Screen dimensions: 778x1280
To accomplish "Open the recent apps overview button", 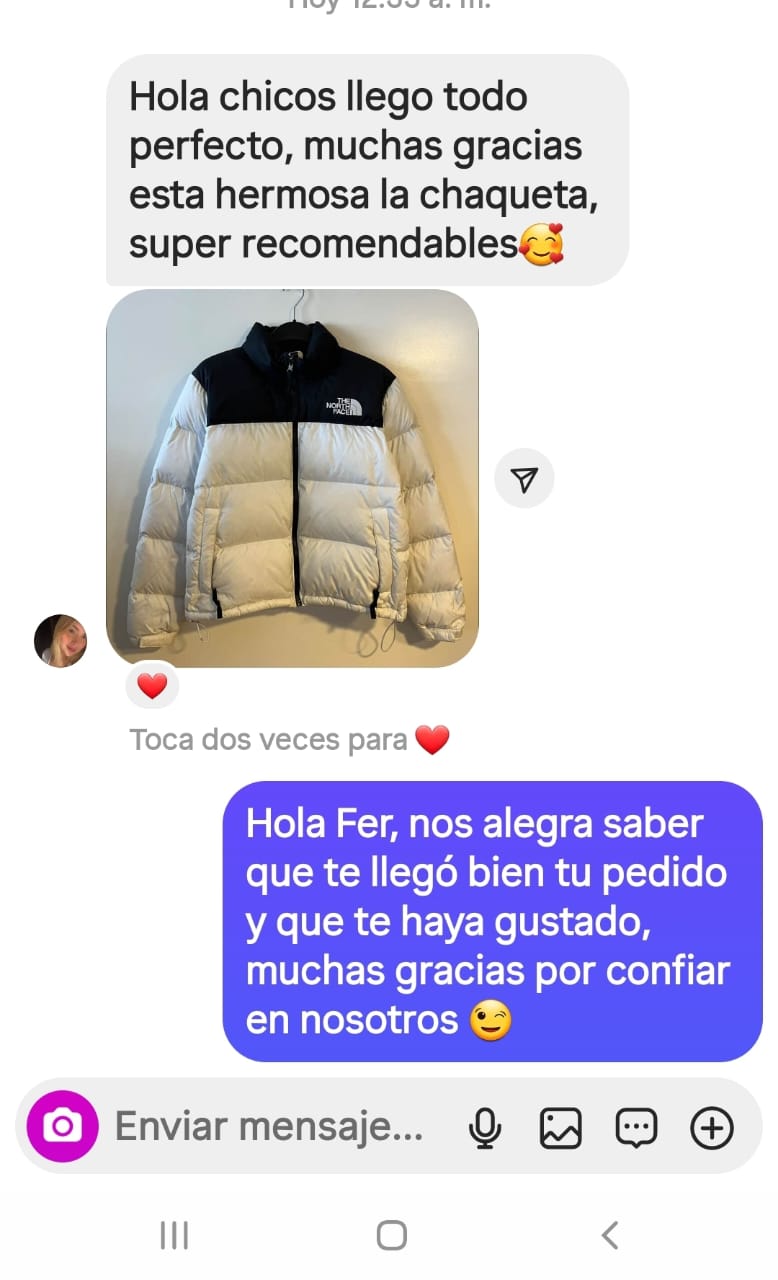I will (173, 1235).
